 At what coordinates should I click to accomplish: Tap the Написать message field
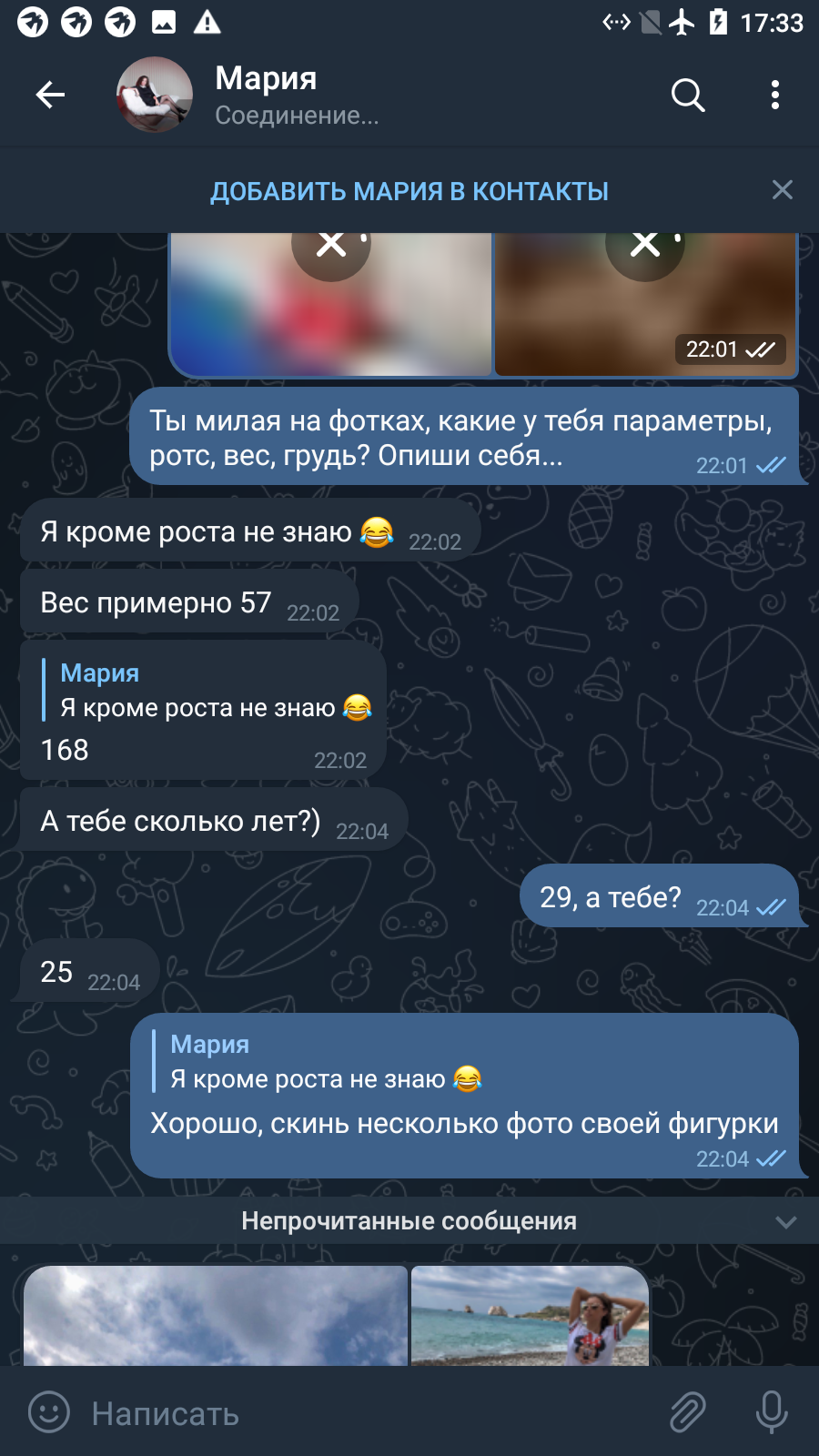click(364, 1413)
